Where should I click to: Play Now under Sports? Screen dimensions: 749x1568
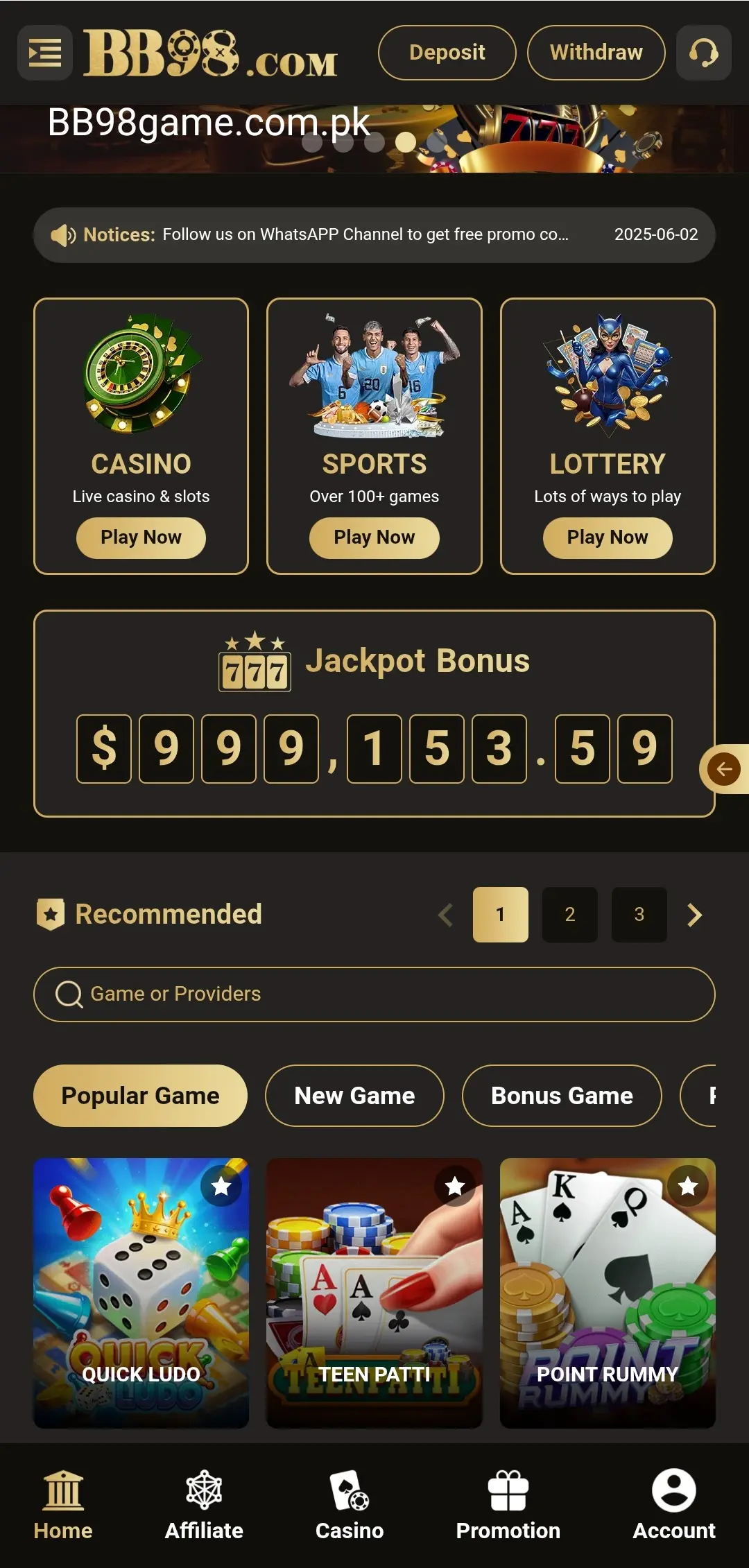pyautogui.click(x=374, y=538)
